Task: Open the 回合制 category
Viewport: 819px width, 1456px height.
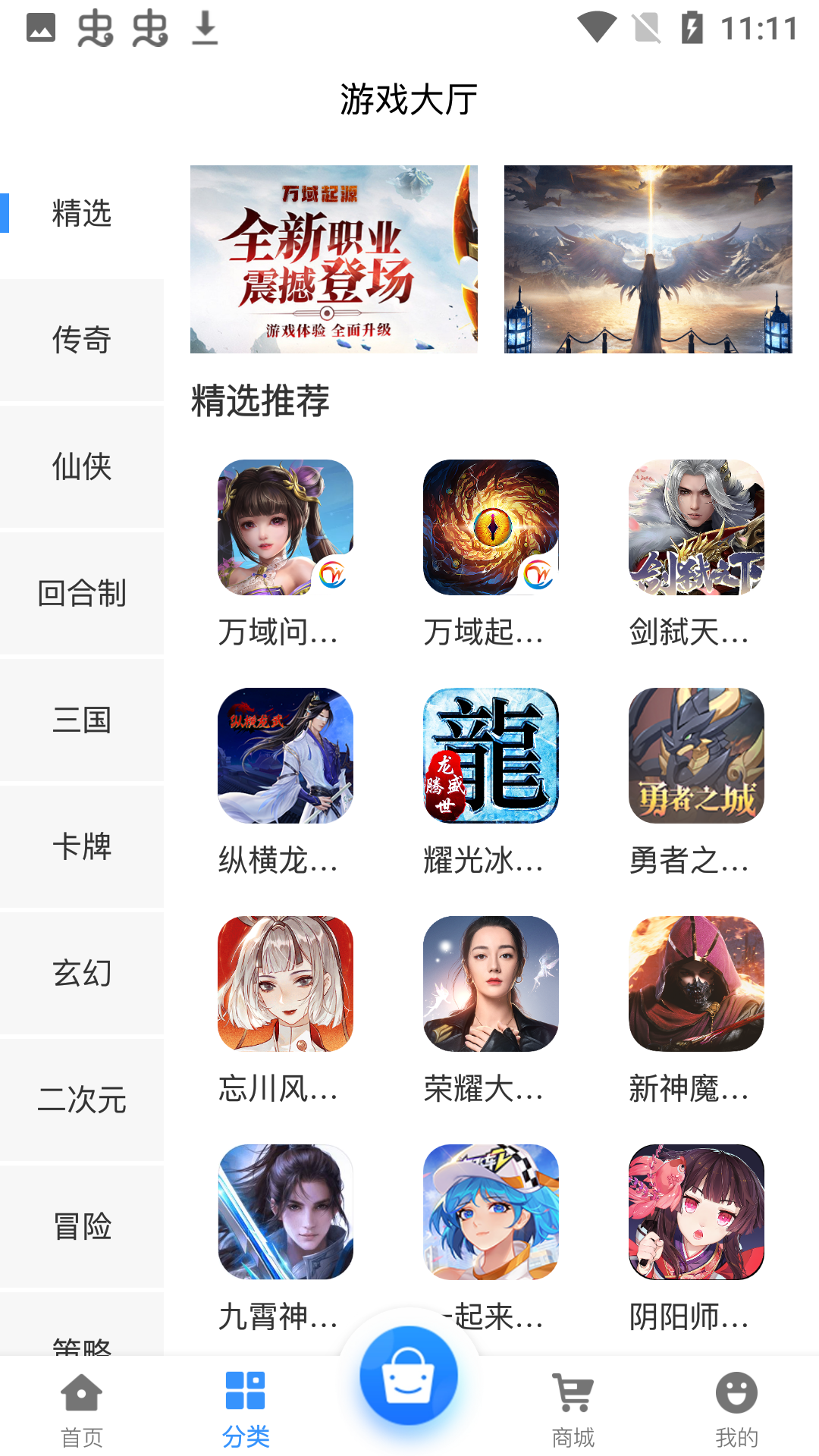Action: (x=82, y=593)
